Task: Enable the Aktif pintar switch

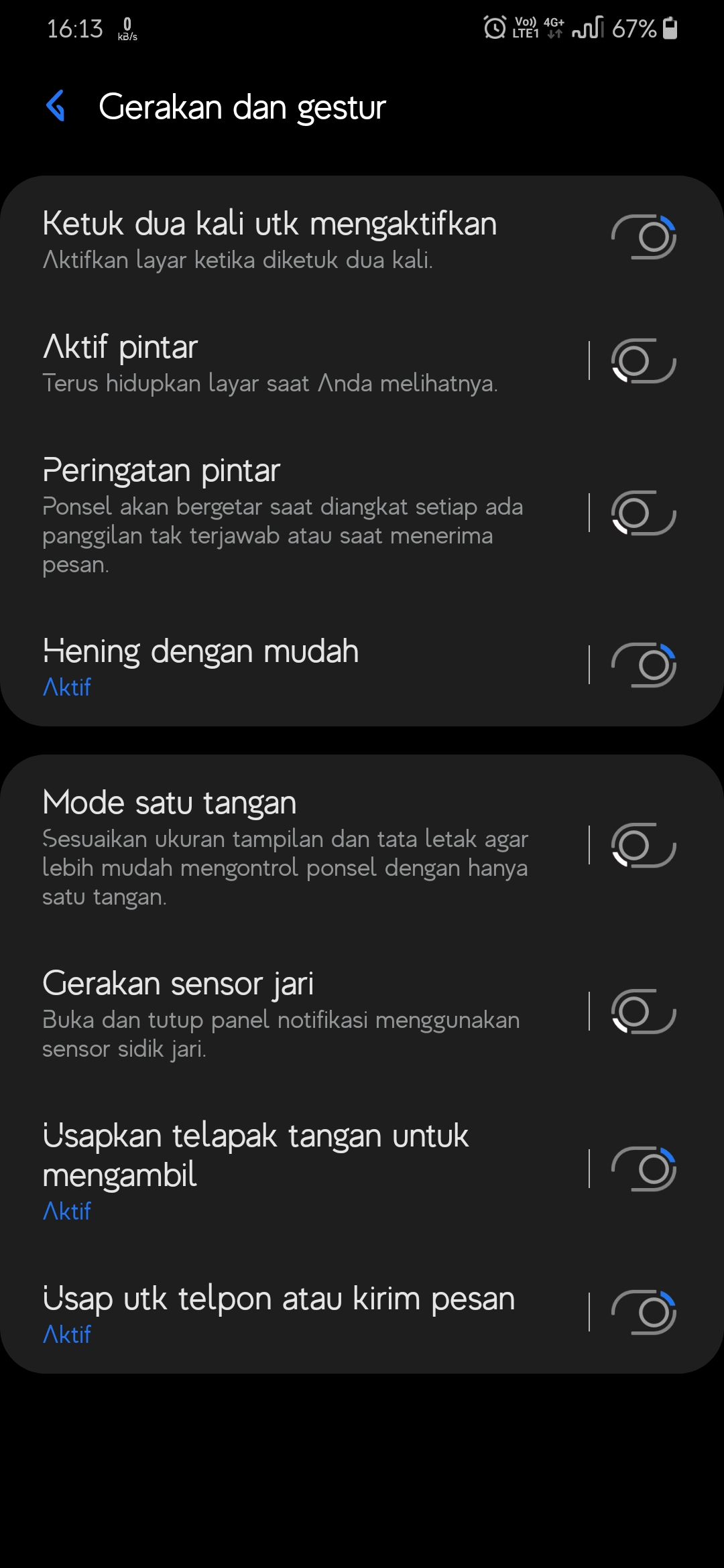Action: tap(644, 361)
